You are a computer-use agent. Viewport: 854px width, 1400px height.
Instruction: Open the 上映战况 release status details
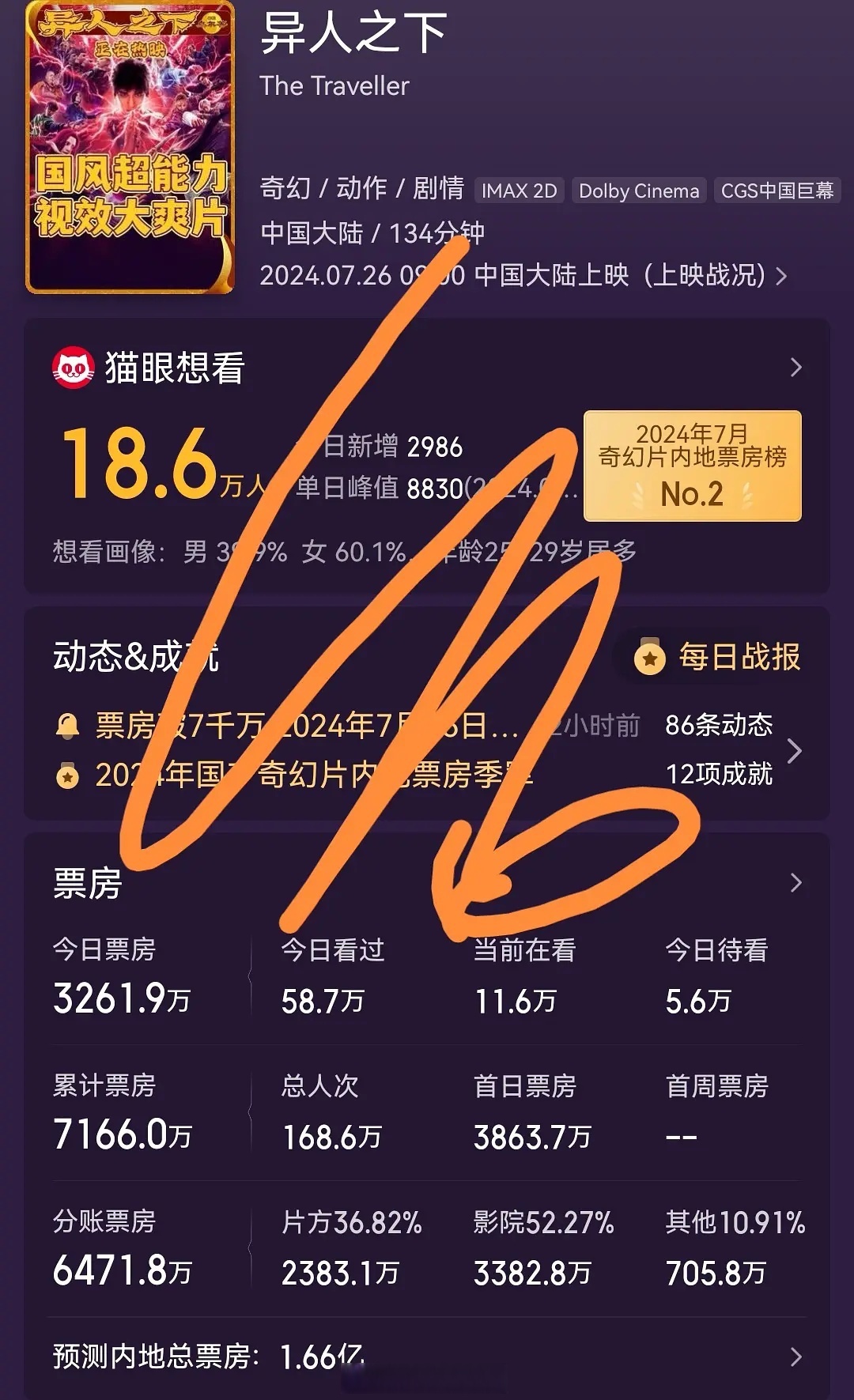[x=712, y=276]
